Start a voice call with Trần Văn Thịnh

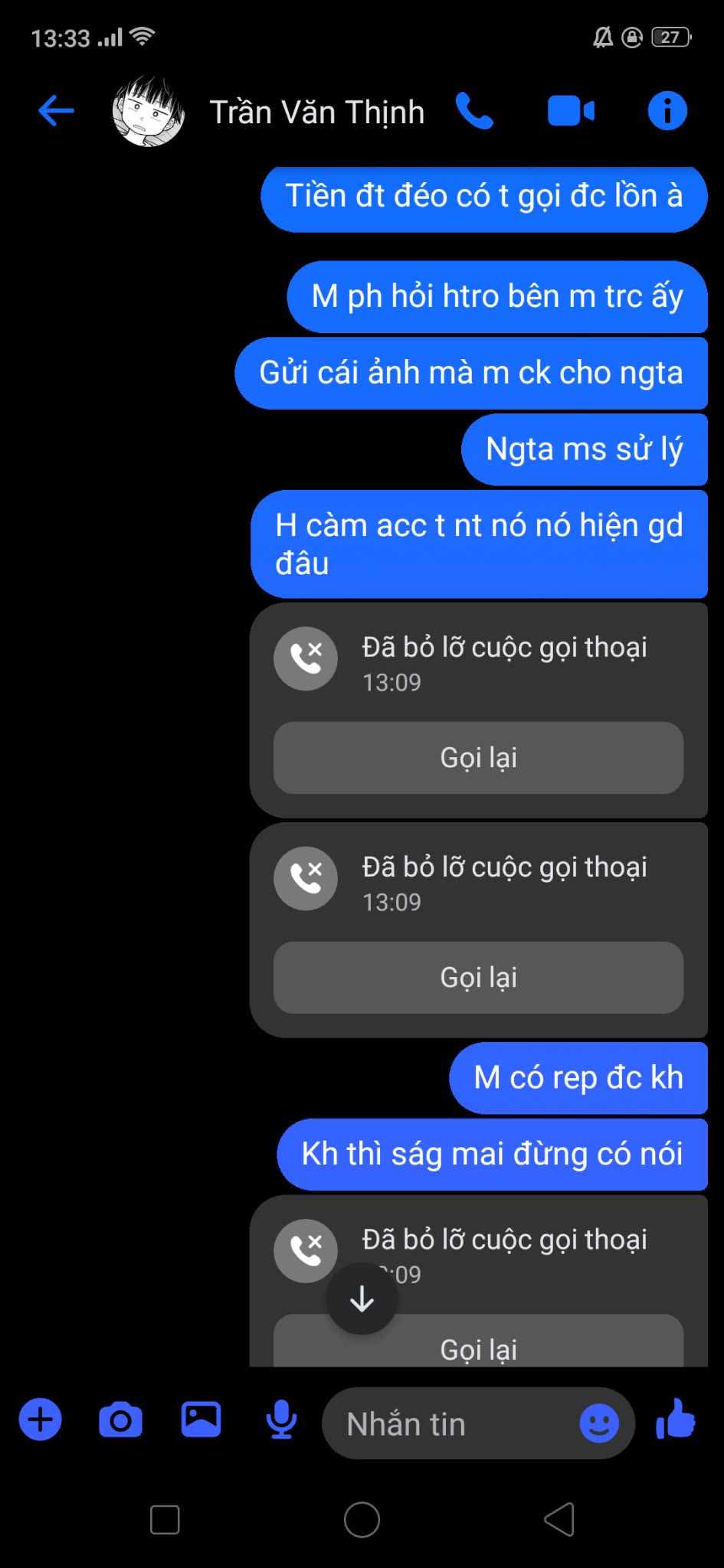pos(474,112)
